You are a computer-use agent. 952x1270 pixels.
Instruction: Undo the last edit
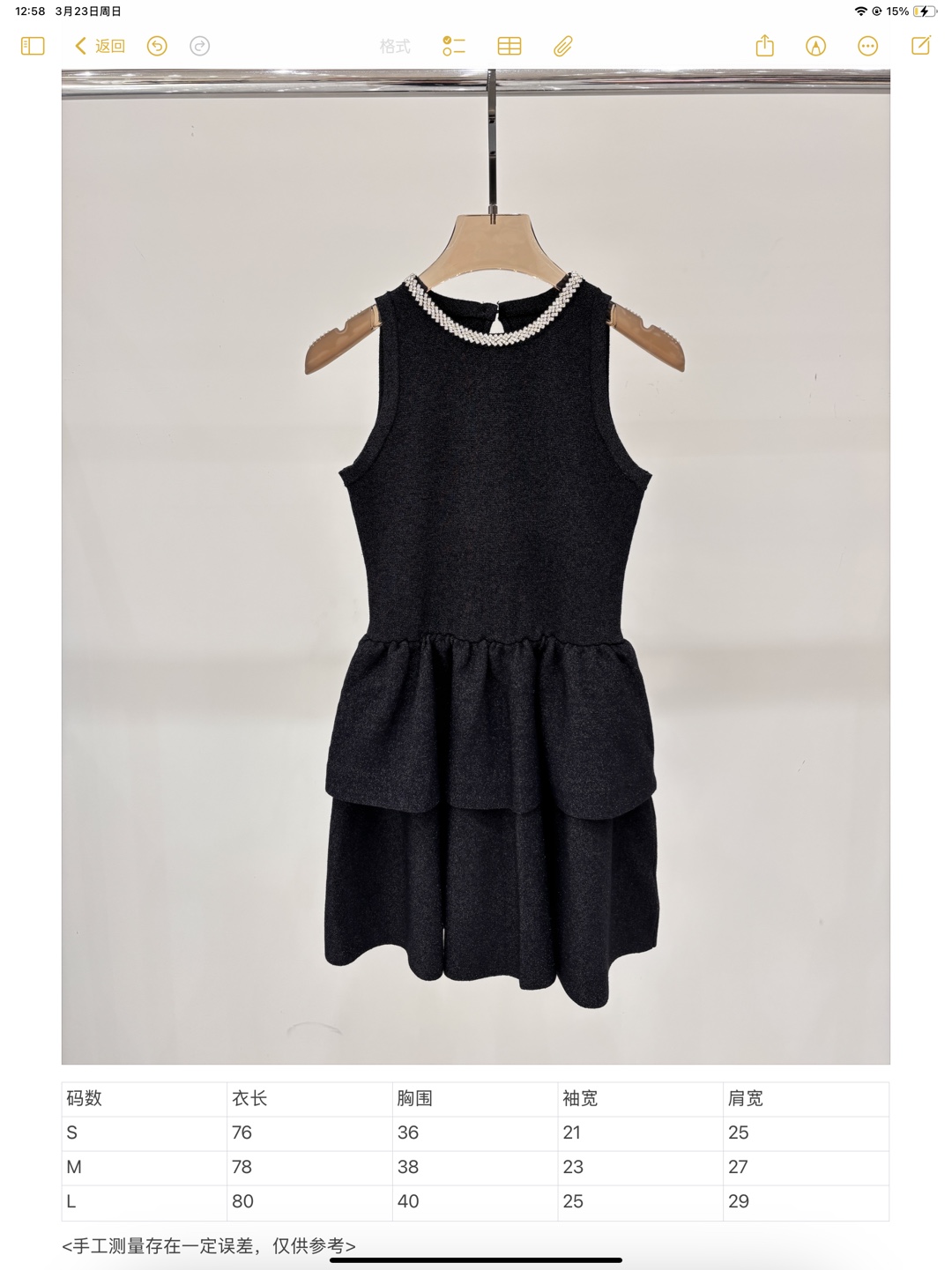tap(157, 46)
